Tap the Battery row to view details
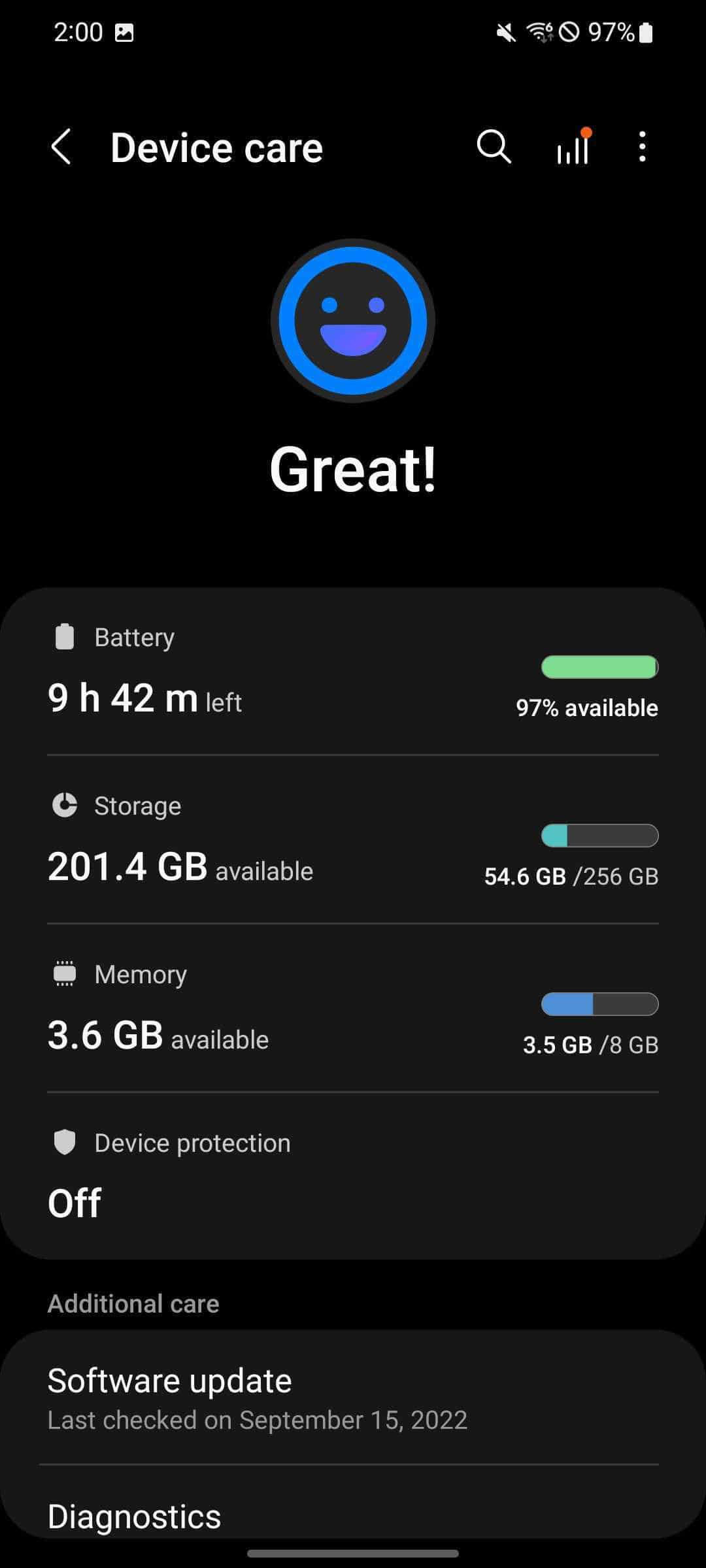706x1568 pixels. [x=353, y=673]
